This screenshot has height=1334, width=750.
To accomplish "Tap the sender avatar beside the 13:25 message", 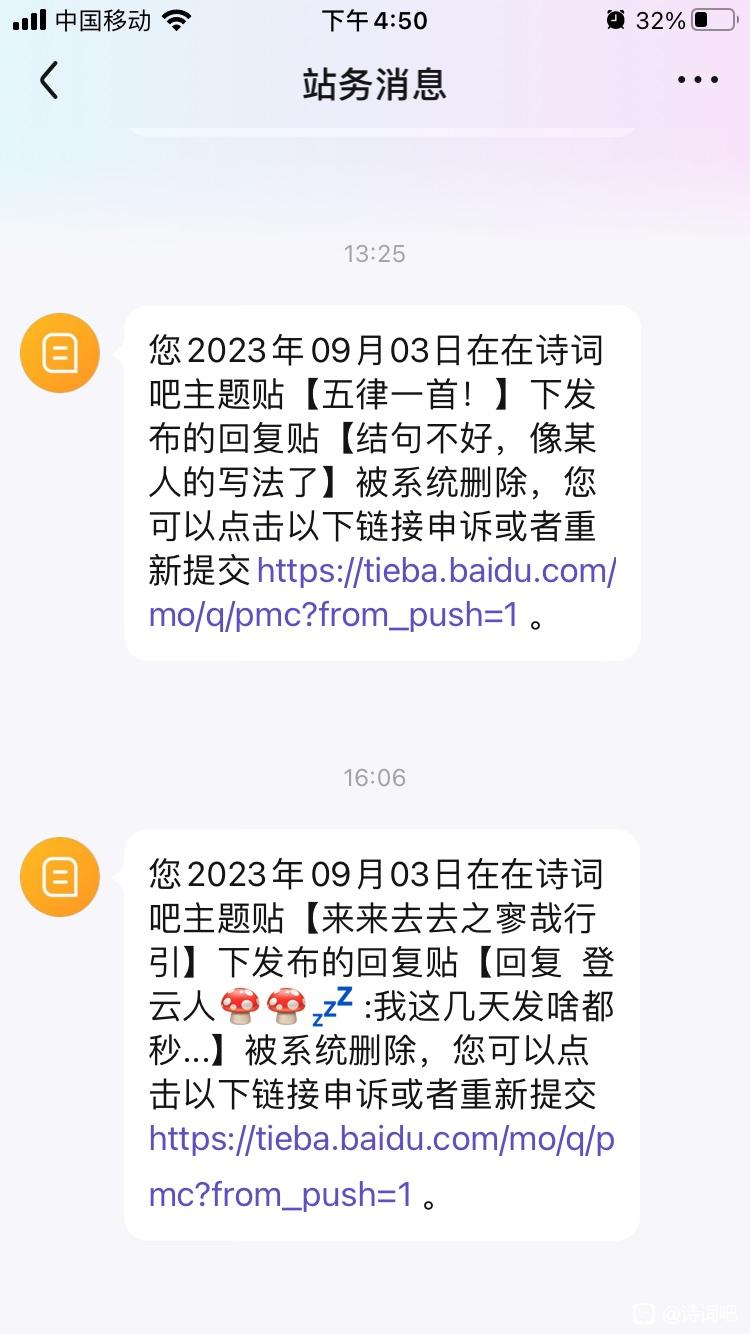I will click(x=60, y=353).
